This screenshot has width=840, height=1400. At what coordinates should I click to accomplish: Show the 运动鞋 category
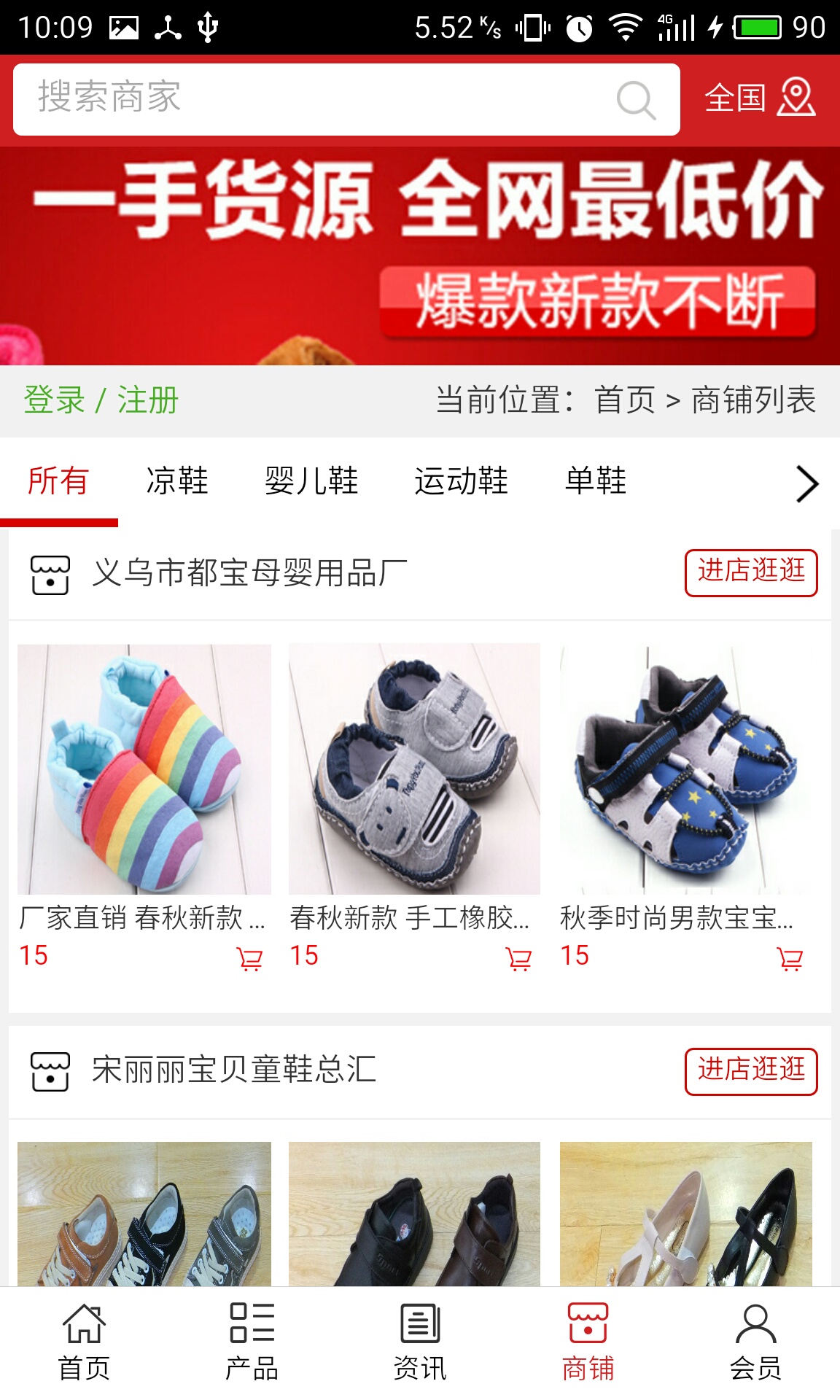click(x=461, y=481)
